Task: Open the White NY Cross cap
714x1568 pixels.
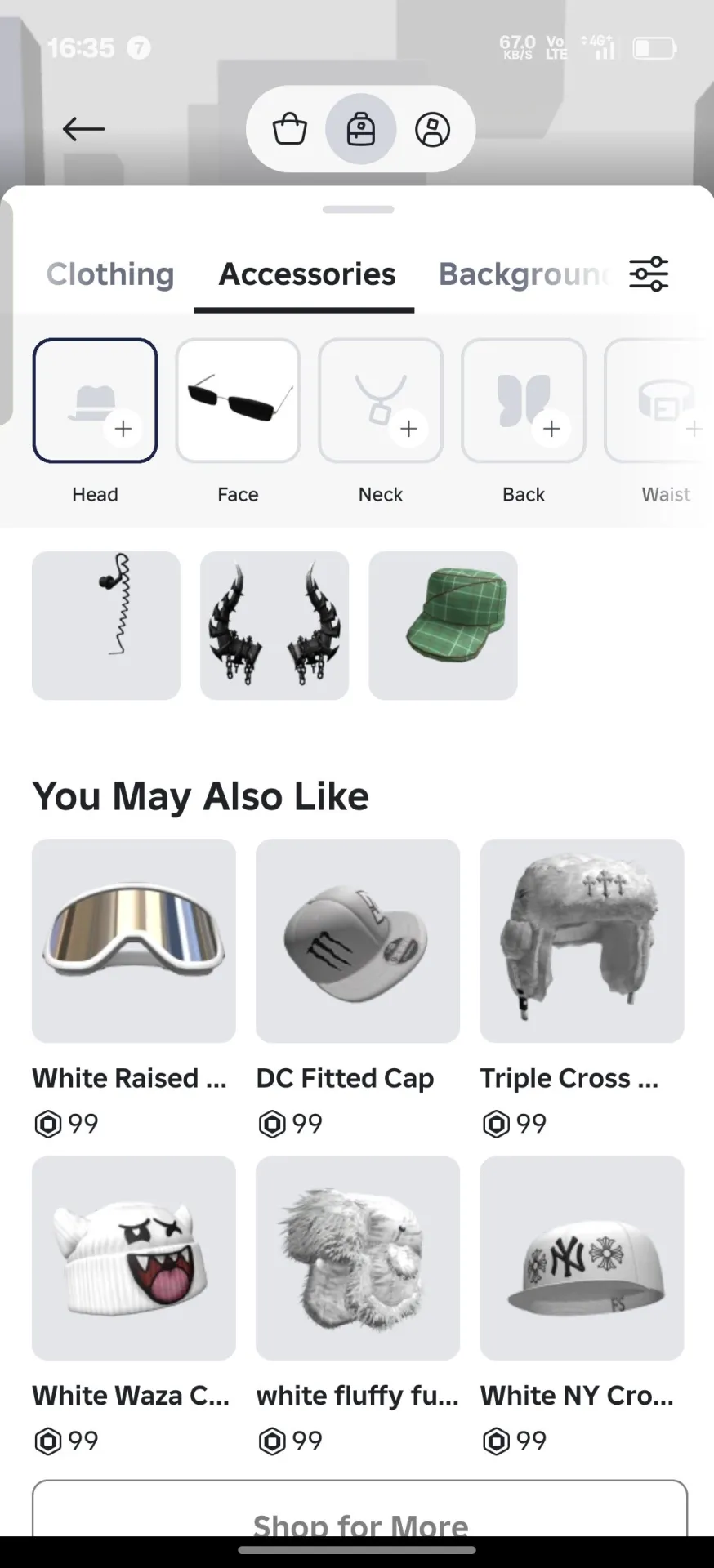Action: point(582,1258)
